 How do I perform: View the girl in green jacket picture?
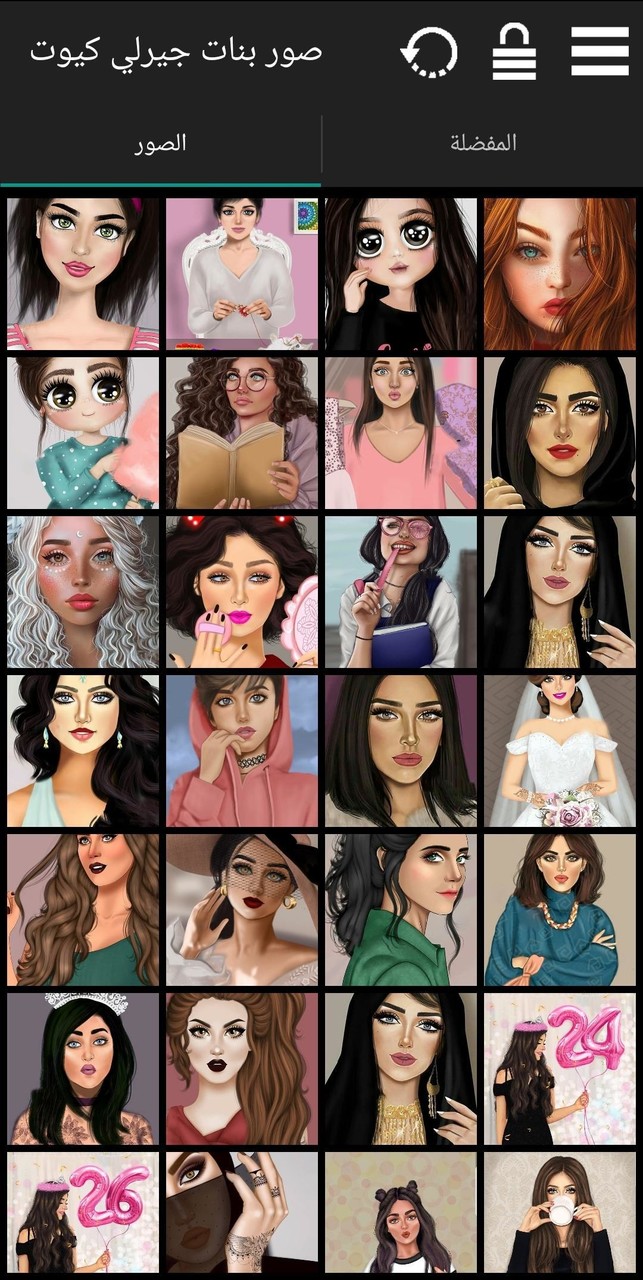[400, 910]
